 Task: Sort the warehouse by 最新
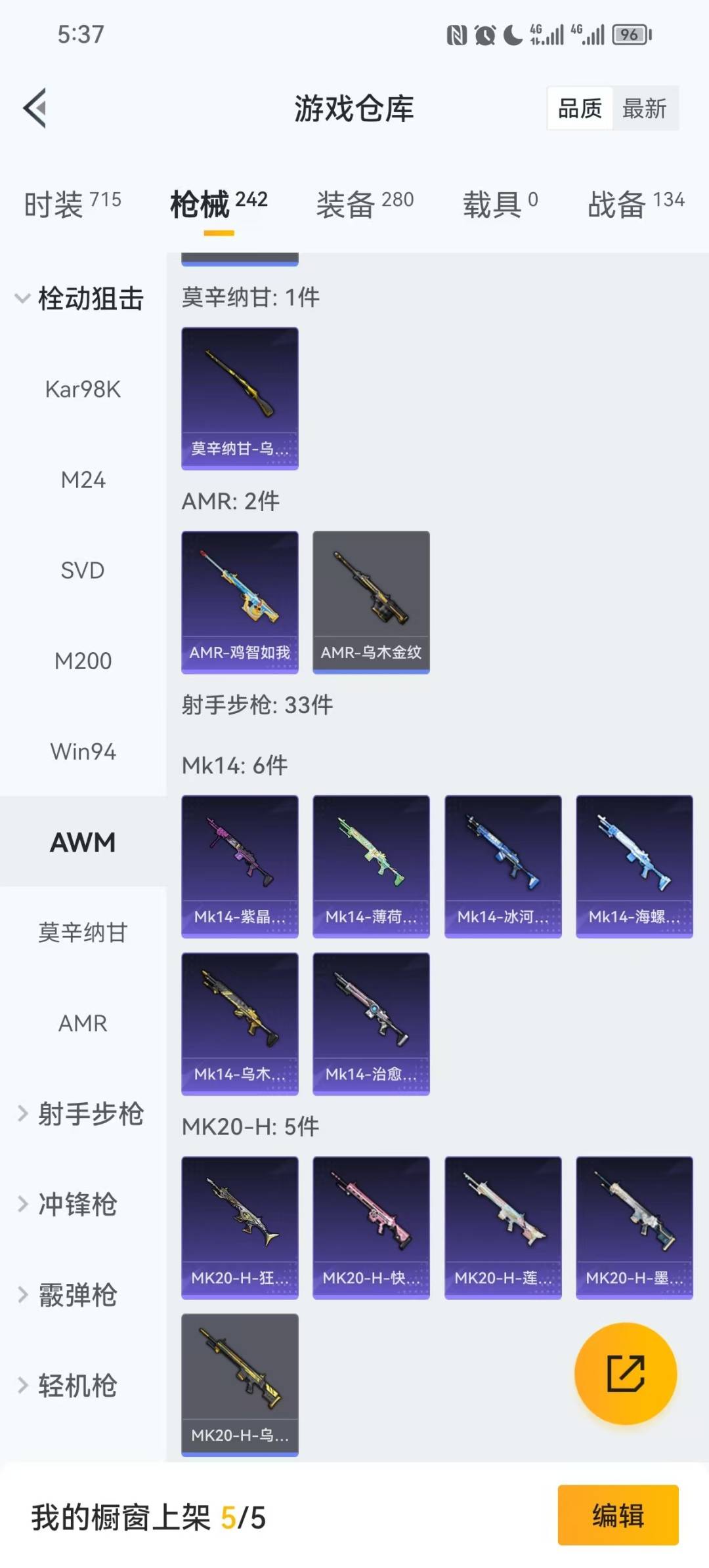pyautogui.click(x=644, y=108)
